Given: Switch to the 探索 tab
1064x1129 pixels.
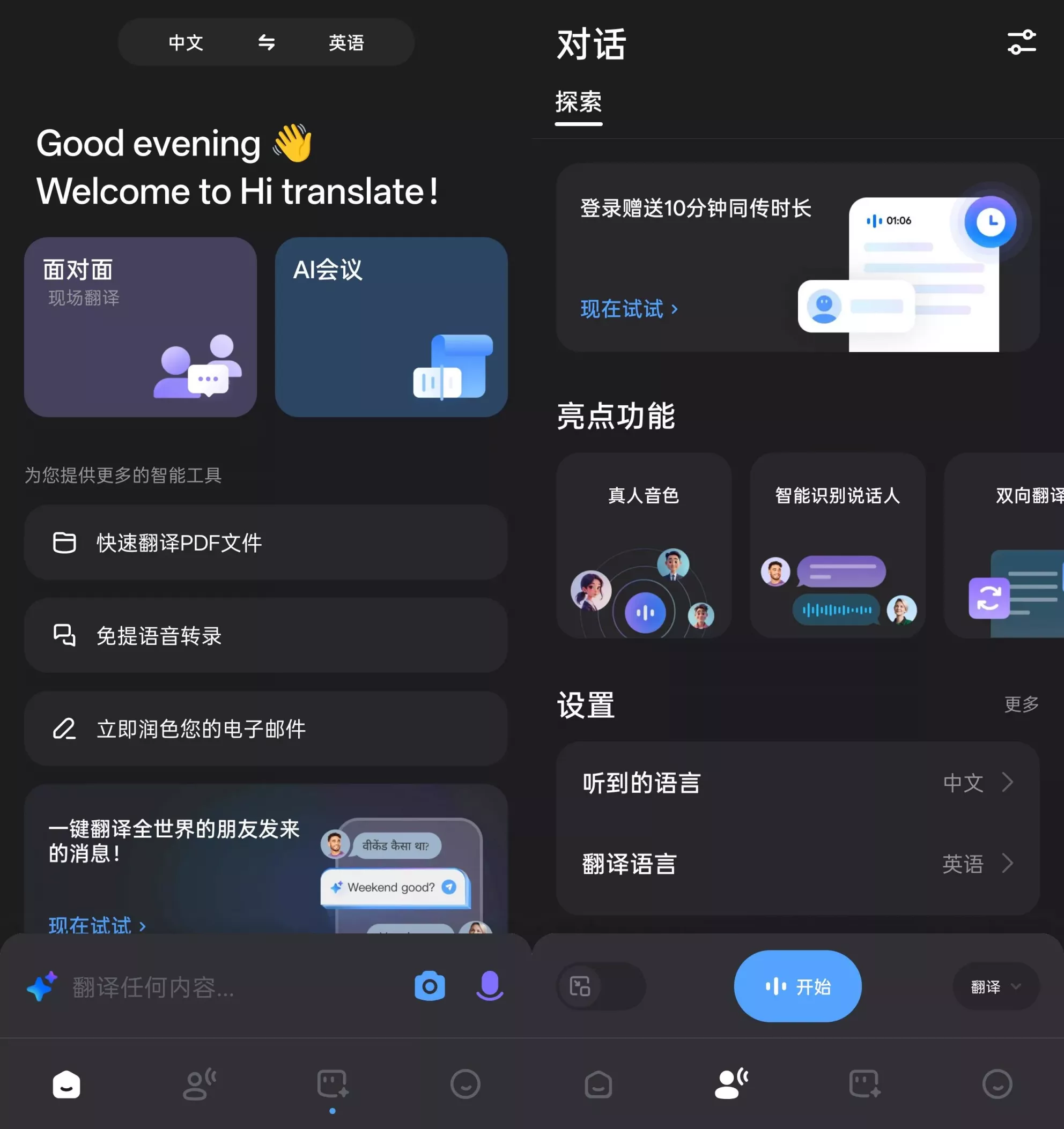Looking at the screenshot, I should [x=578, y=103].
